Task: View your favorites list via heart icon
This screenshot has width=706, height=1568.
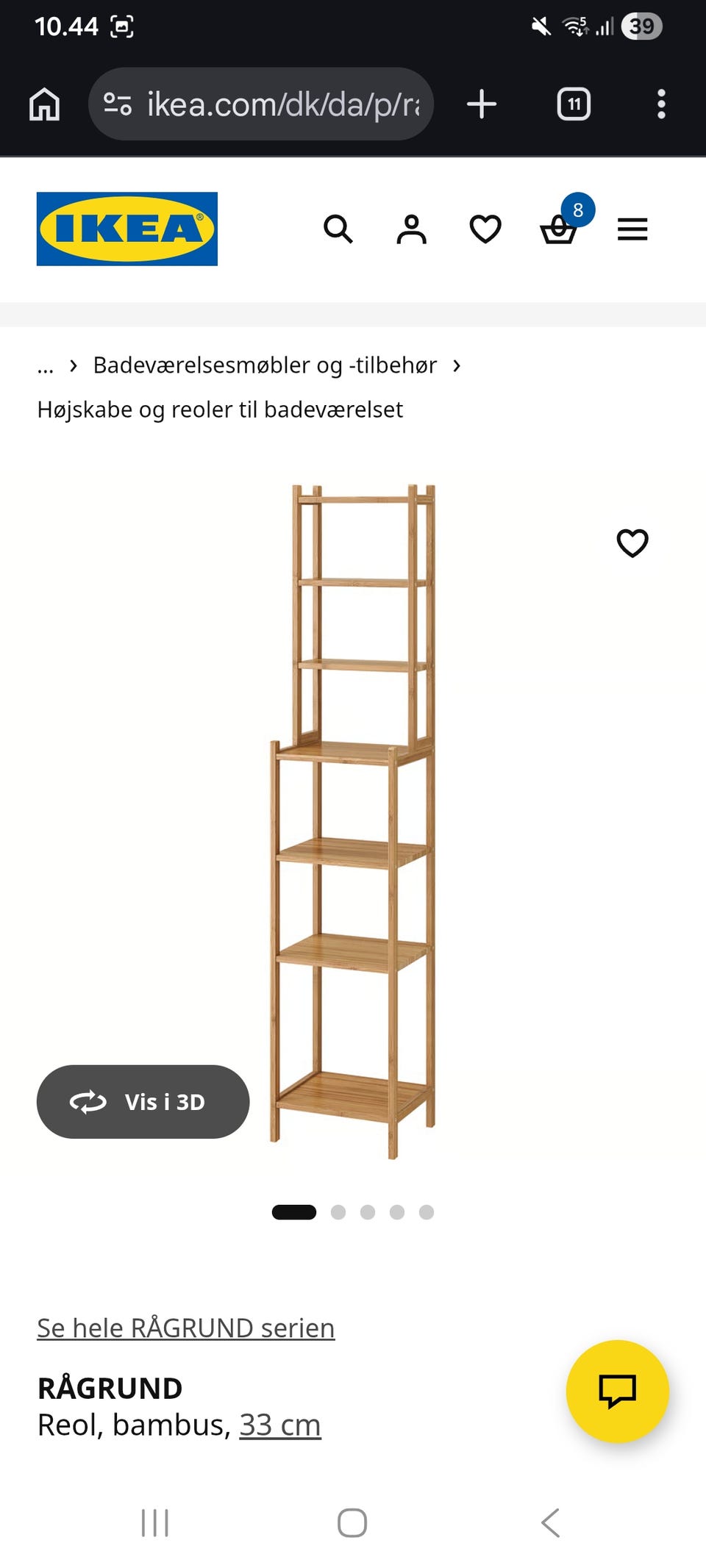Action: click(485, 230)
